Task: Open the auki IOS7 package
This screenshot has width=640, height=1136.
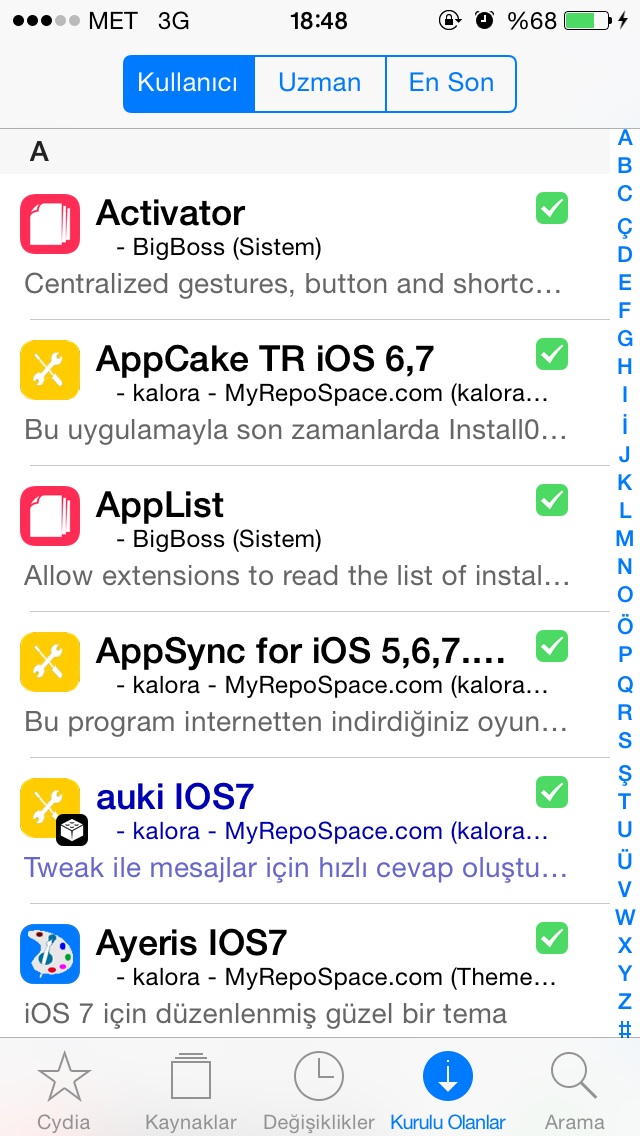Action: 304,830
